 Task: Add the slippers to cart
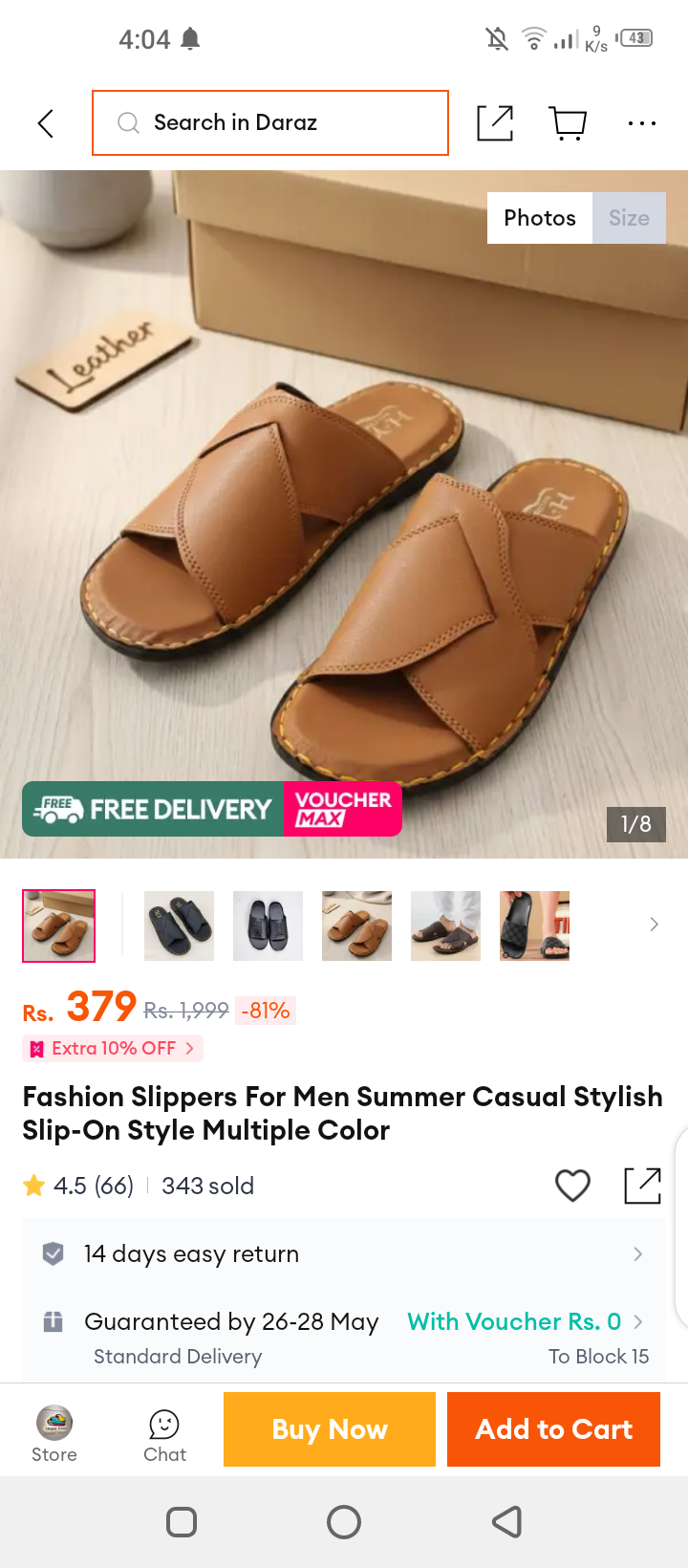pos(554,1429)
